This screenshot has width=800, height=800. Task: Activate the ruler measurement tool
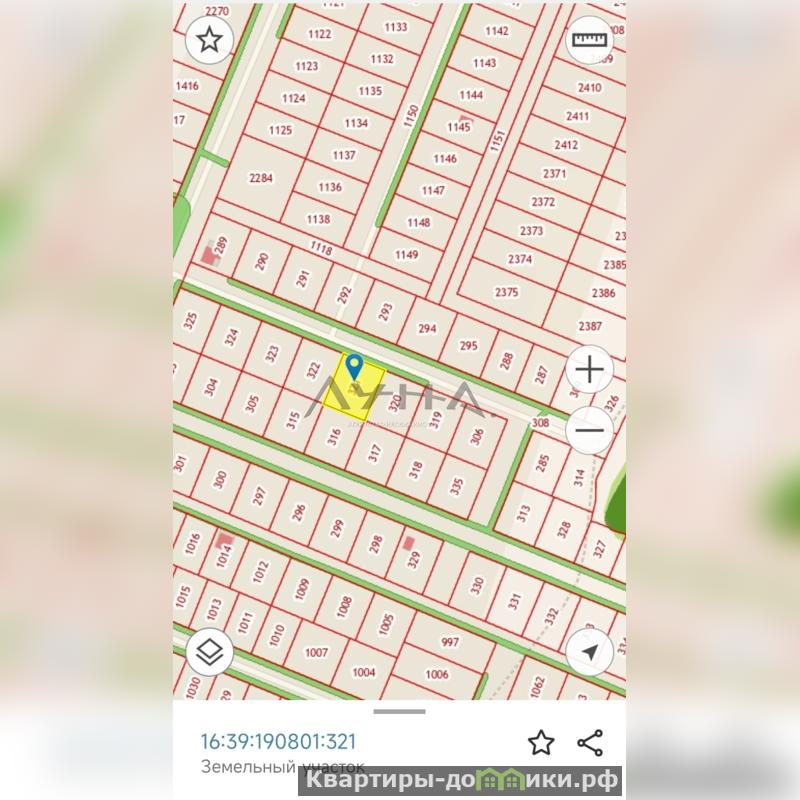click(590, 40)
